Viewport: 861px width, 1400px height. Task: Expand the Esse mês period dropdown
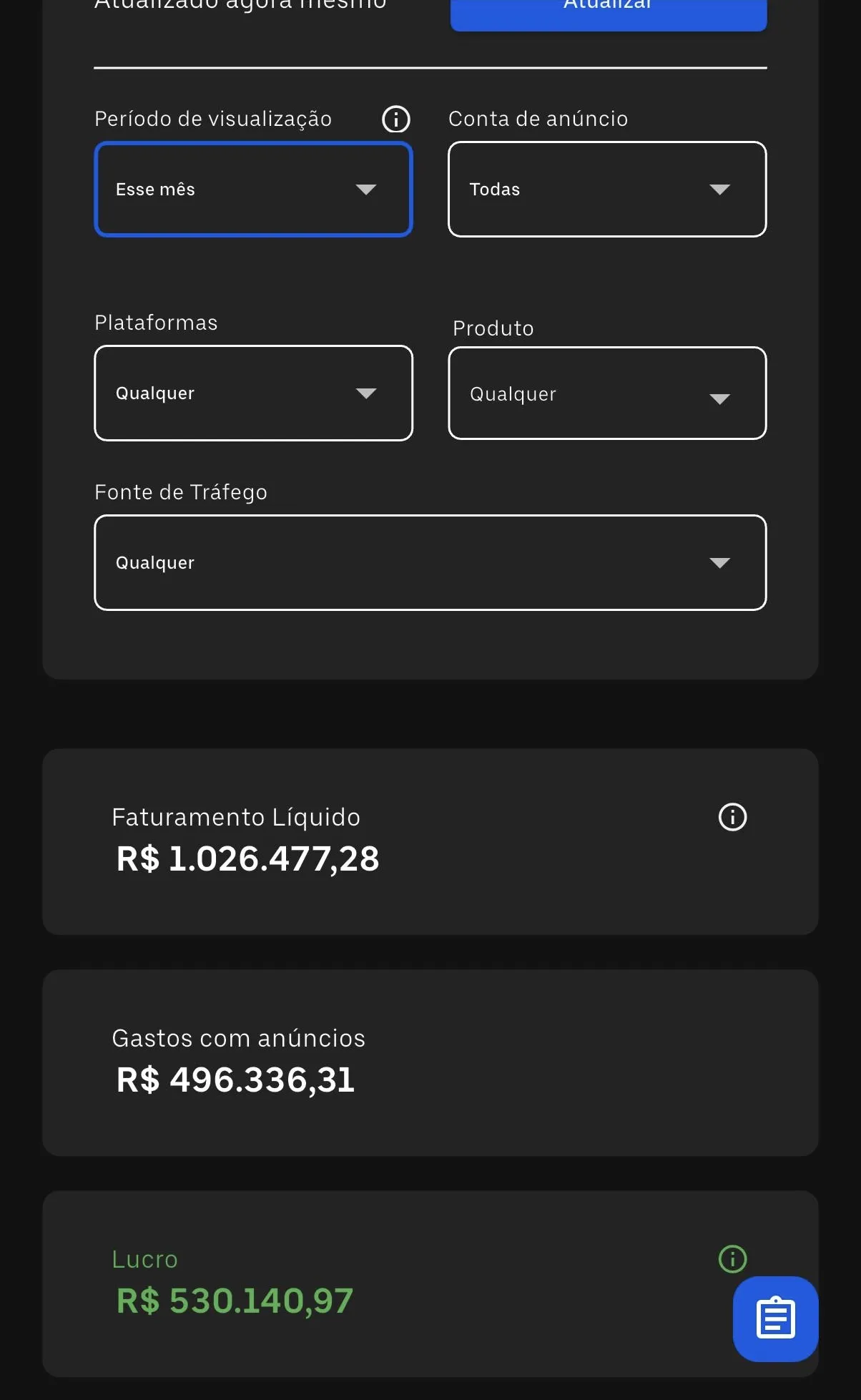coord(253,190)
